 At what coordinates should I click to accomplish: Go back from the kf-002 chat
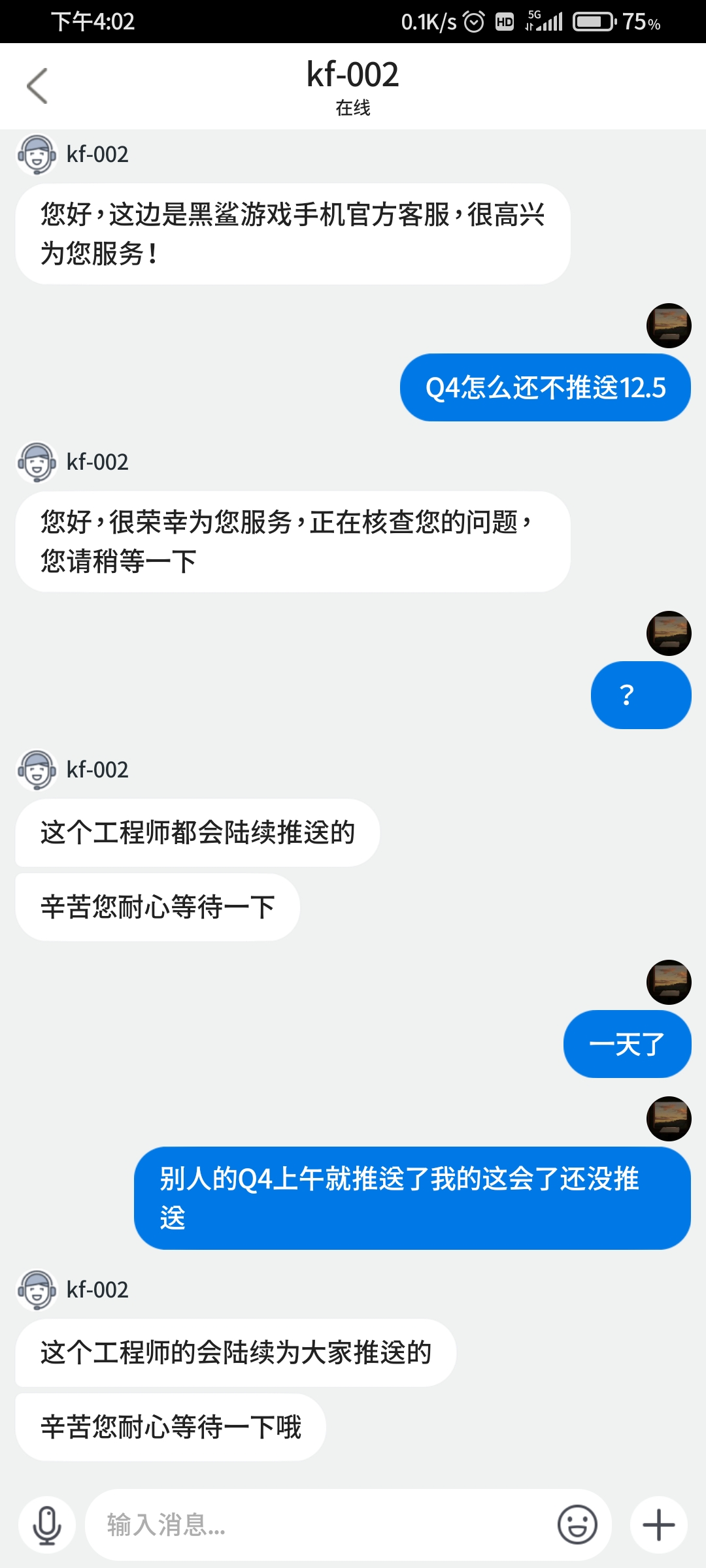click(37, 86)
